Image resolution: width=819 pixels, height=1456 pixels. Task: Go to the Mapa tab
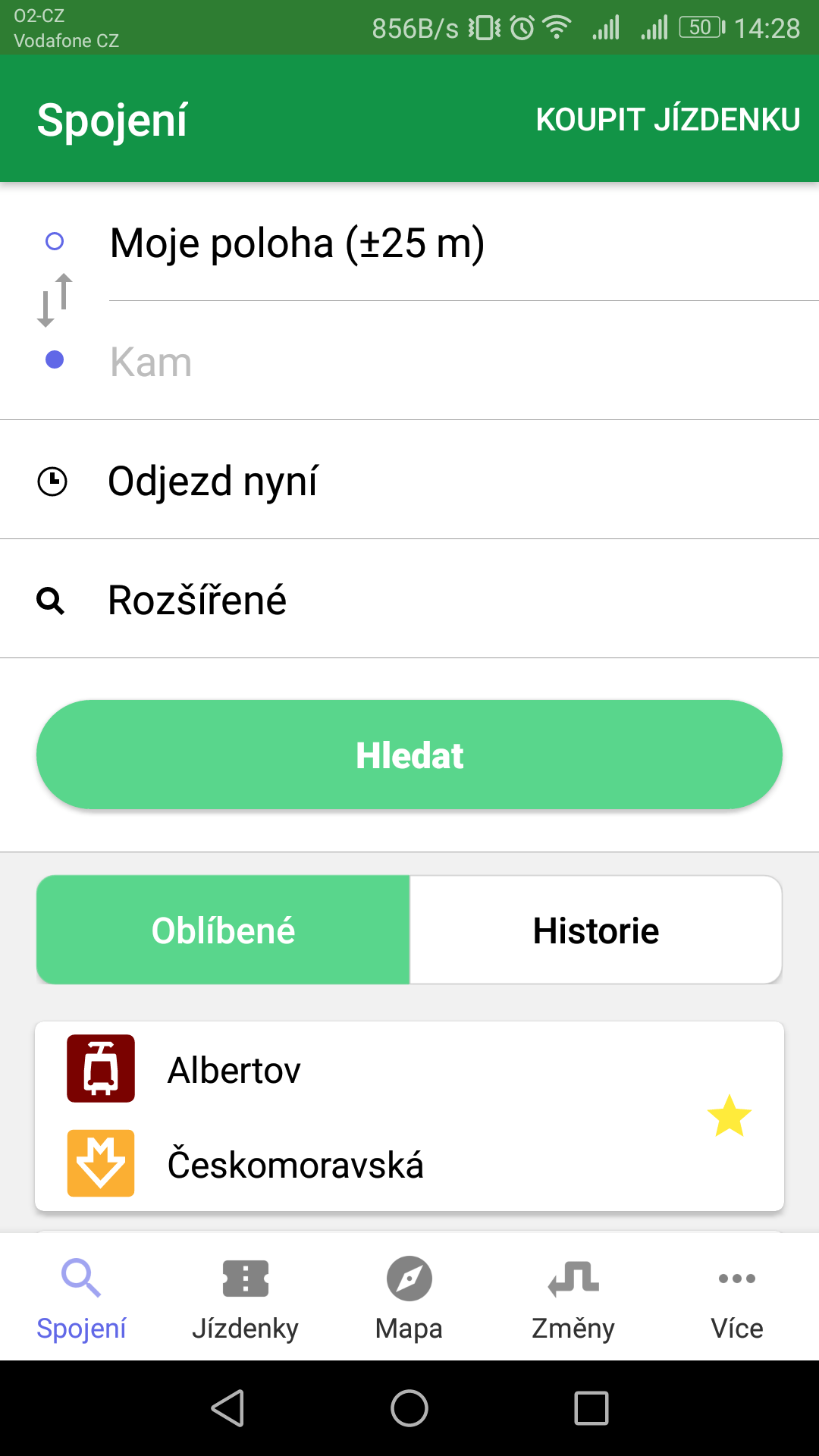(409, 1297)
